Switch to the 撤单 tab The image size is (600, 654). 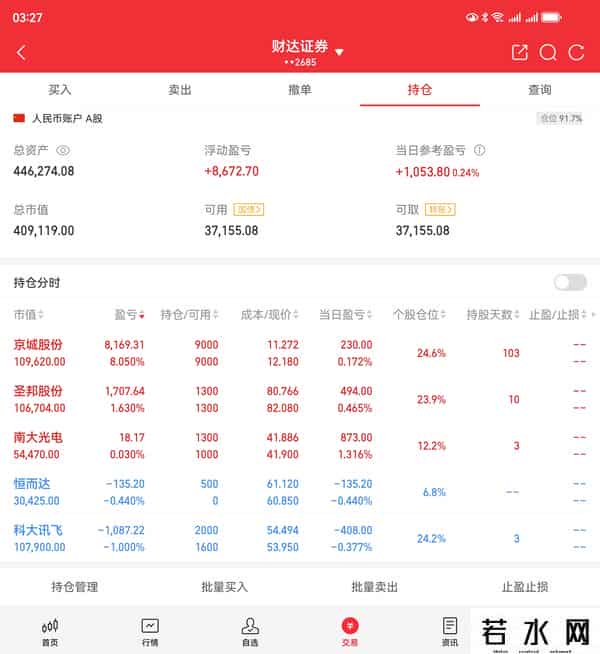click(x=300, y=90)
